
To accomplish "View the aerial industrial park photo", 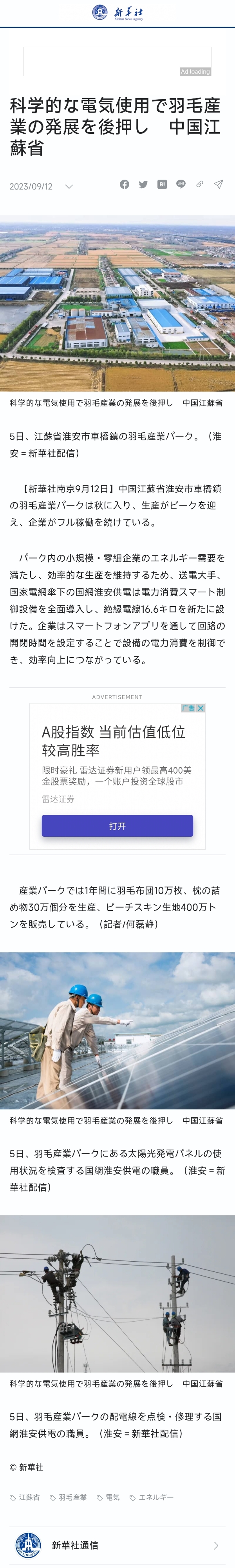I will pos(117,302).
